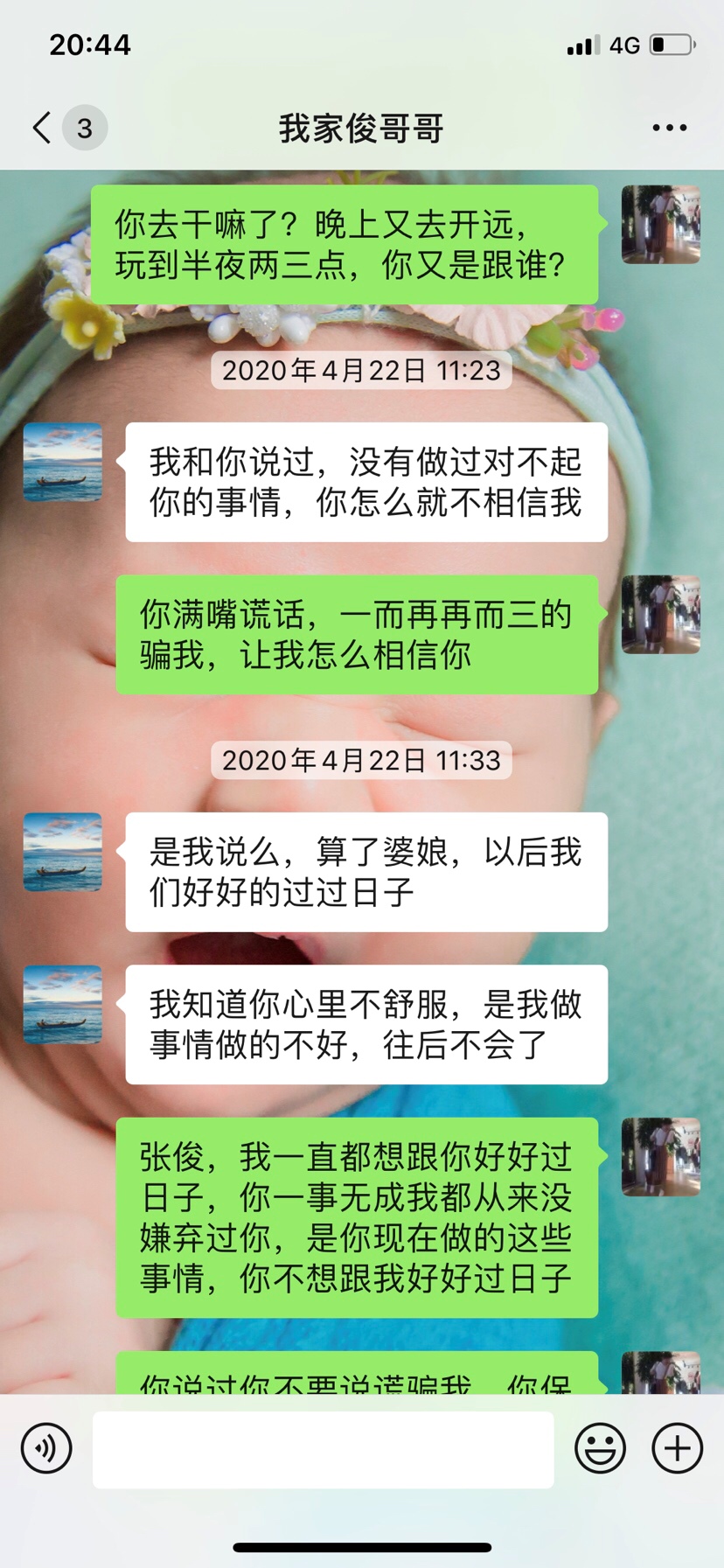This screenshot has height=1568, width=724.
Task: Focus the message text field
Action: [x=323, y=1449]
